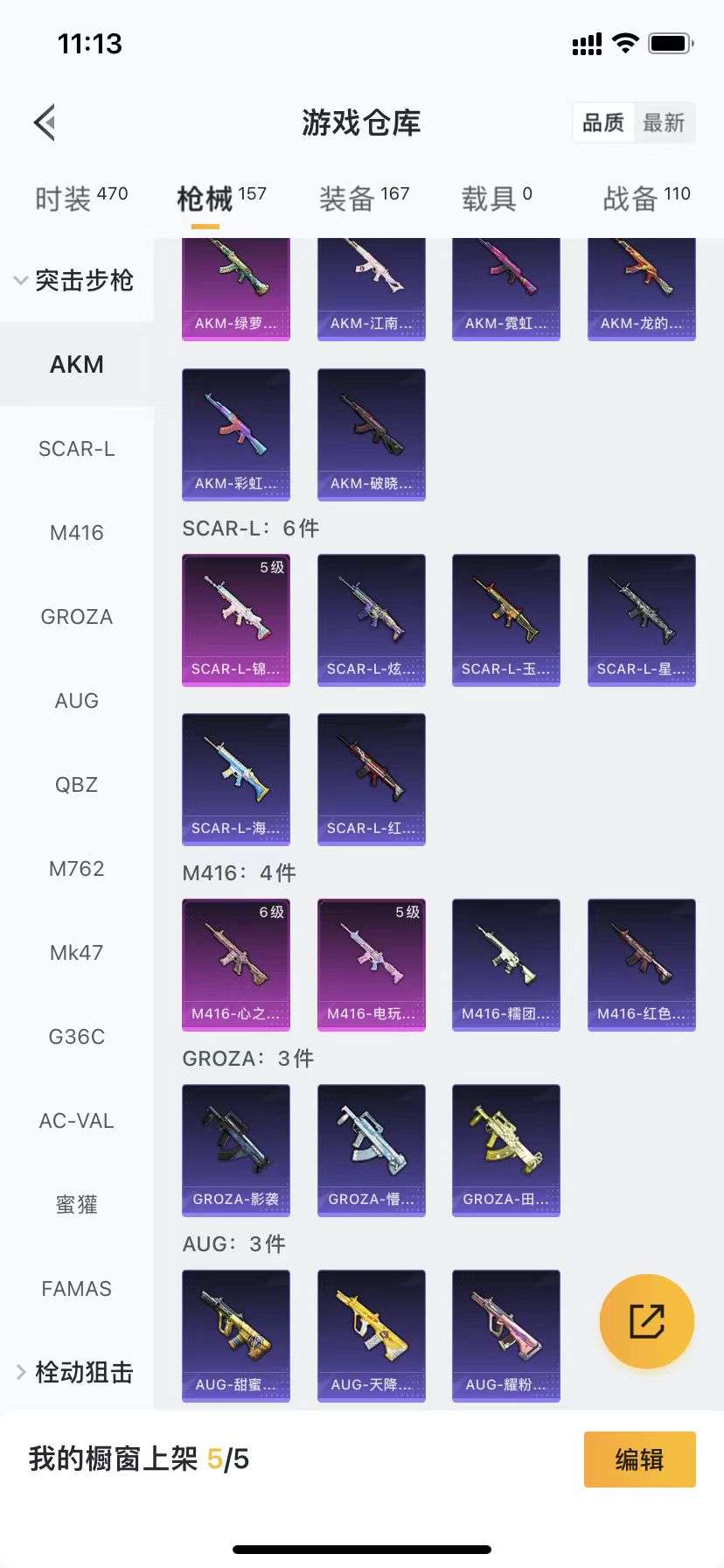Open the AUG-天降 skin tile
Viewport: 724px width, 1568px height.
(x=371, y=1335)
